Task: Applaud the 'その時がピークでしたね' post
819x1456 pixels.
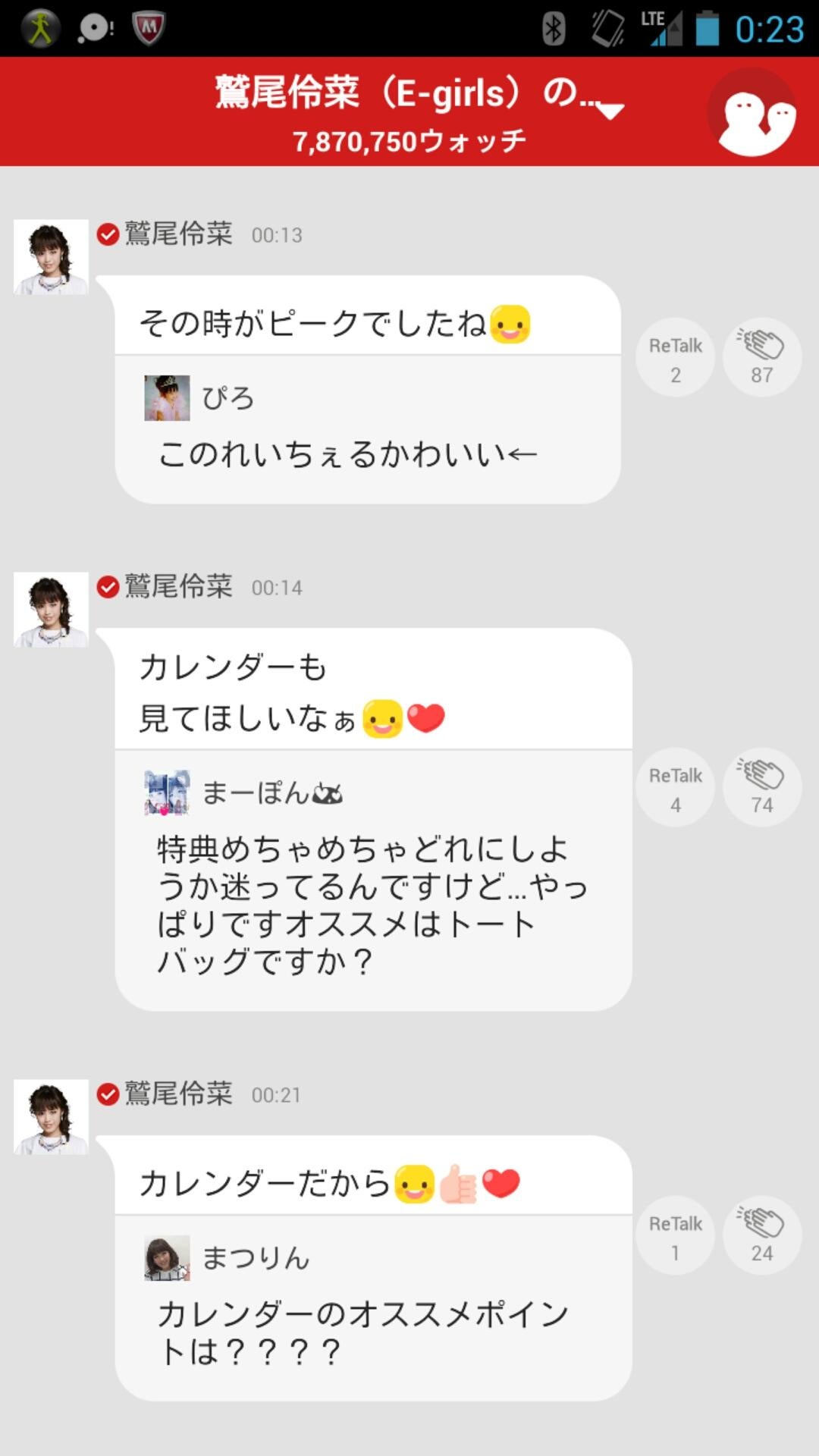Action: coord(761,356)
